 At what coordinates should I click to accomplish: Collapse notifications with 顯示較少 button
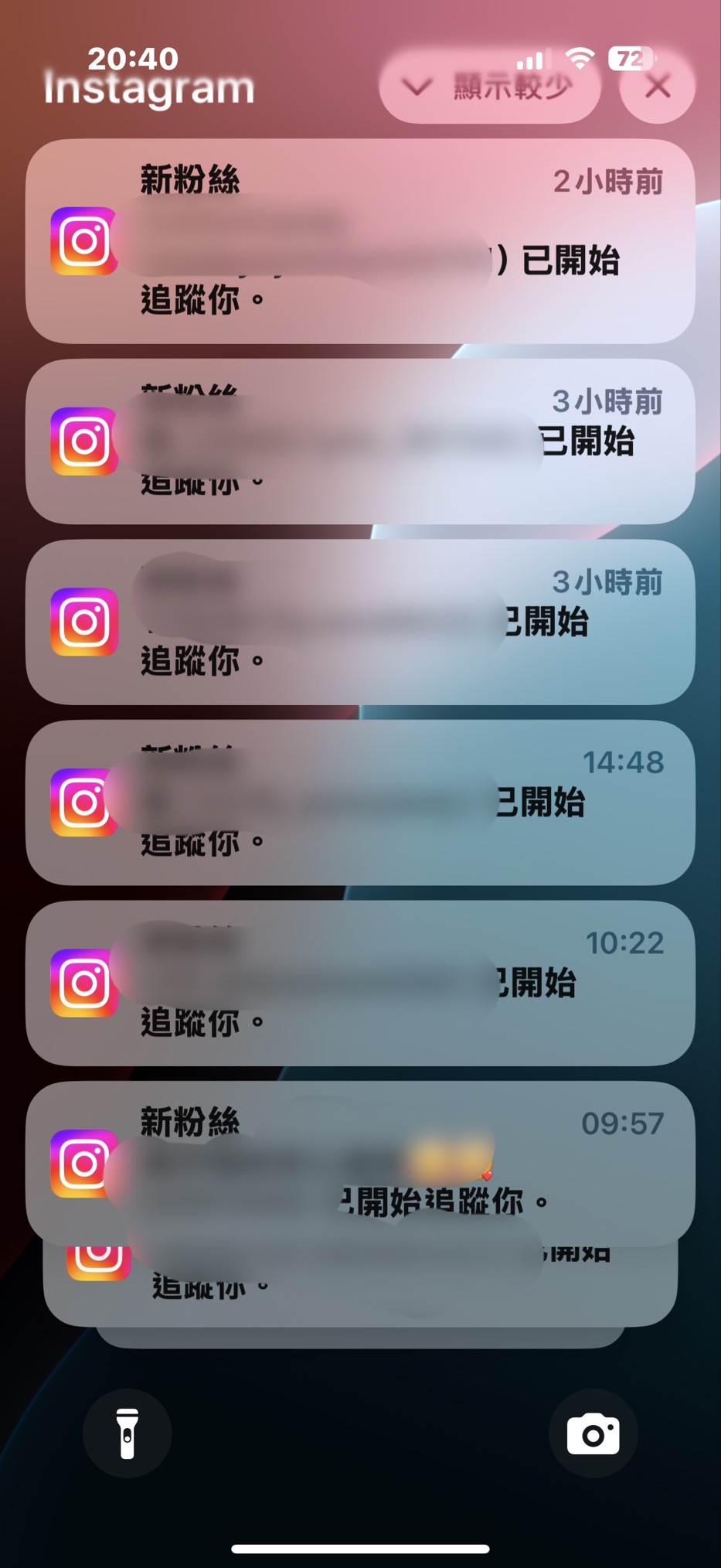click(x=489, y=87)
